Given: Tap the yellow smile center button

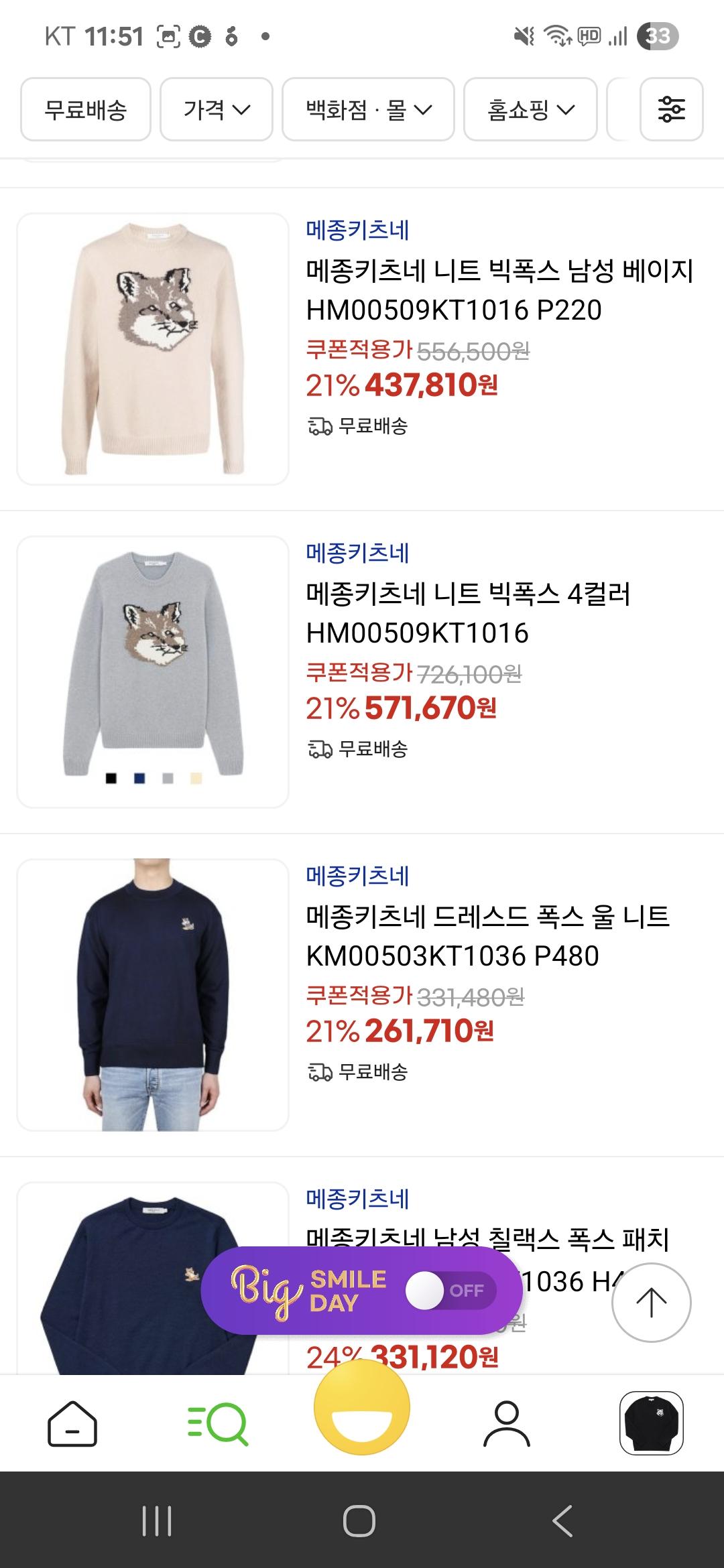Looking at the screenshot, I should [362, 1409].
